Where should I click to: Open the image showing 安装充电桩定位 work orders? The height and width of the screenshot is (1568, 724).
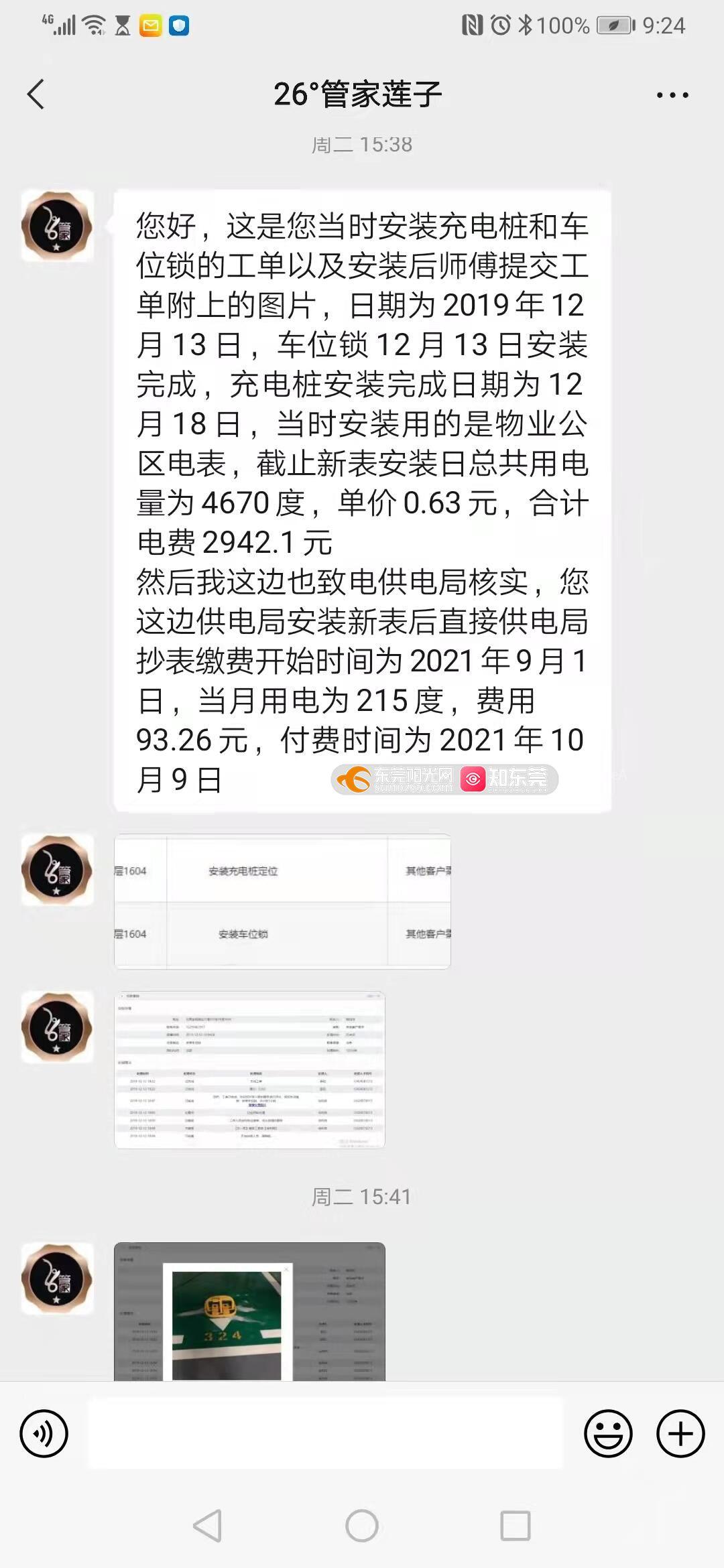(282, 901)
